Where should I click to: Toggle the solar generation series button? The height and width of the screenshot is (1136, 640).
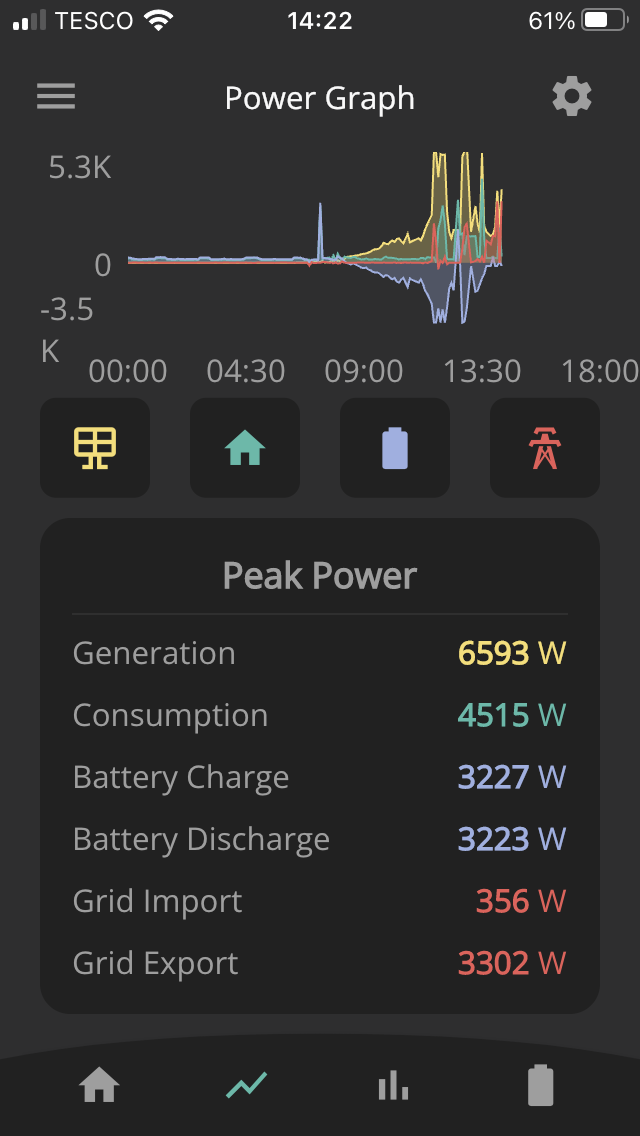click(x=95, y=448)
